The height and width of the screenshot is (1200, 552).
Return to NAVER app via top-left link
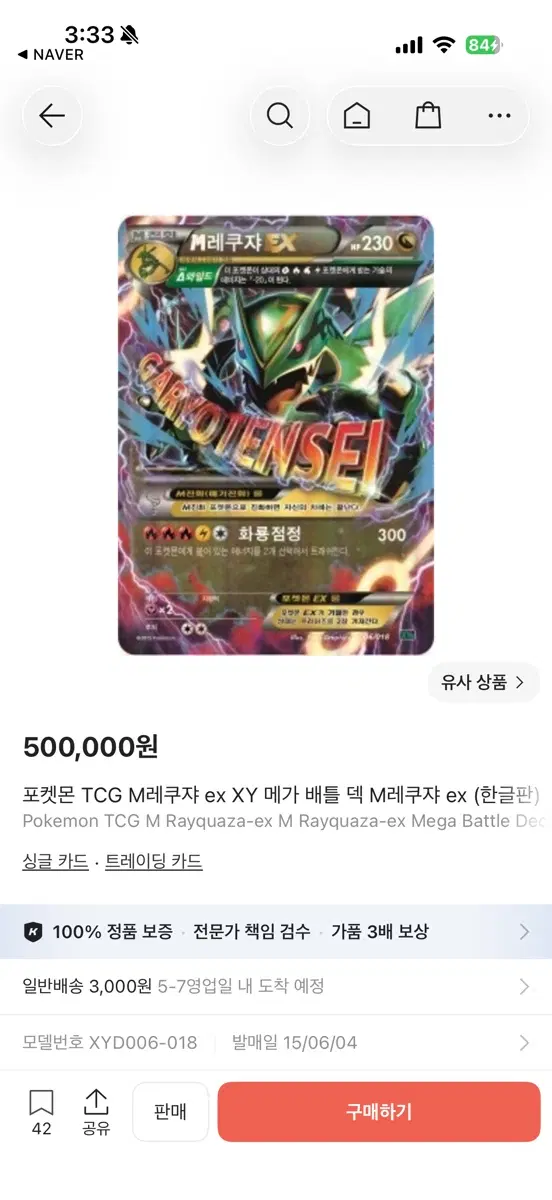click(50, 55)
